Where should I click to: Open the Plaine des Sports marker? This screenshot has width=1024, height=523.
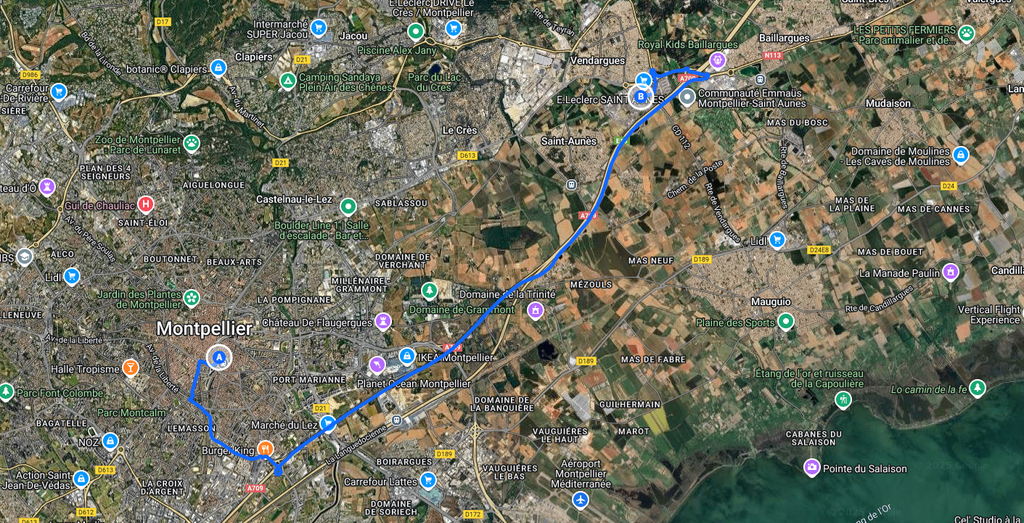coord(786,322)
